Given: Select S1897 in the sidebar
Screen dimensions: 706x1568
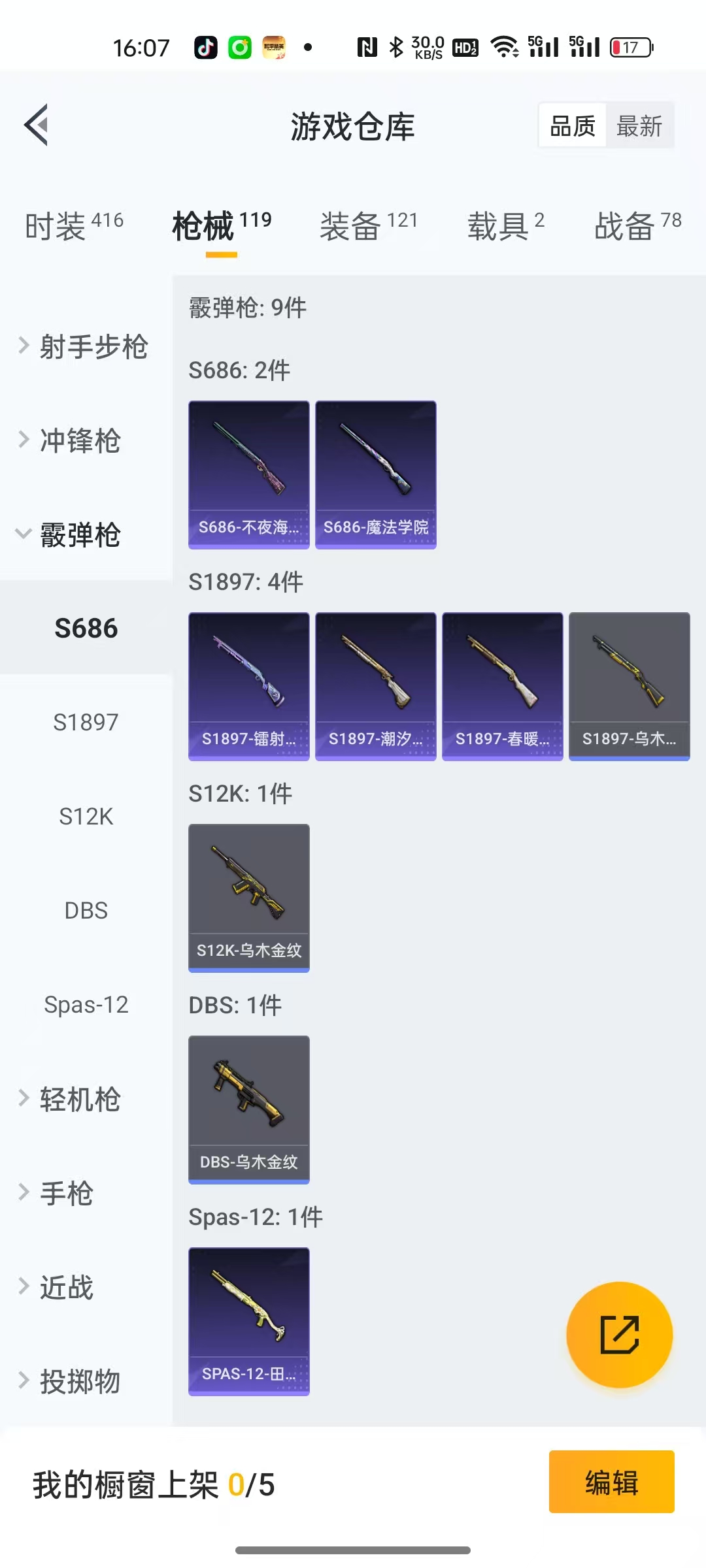Looking at the screenshot, I should pos(86,722).
